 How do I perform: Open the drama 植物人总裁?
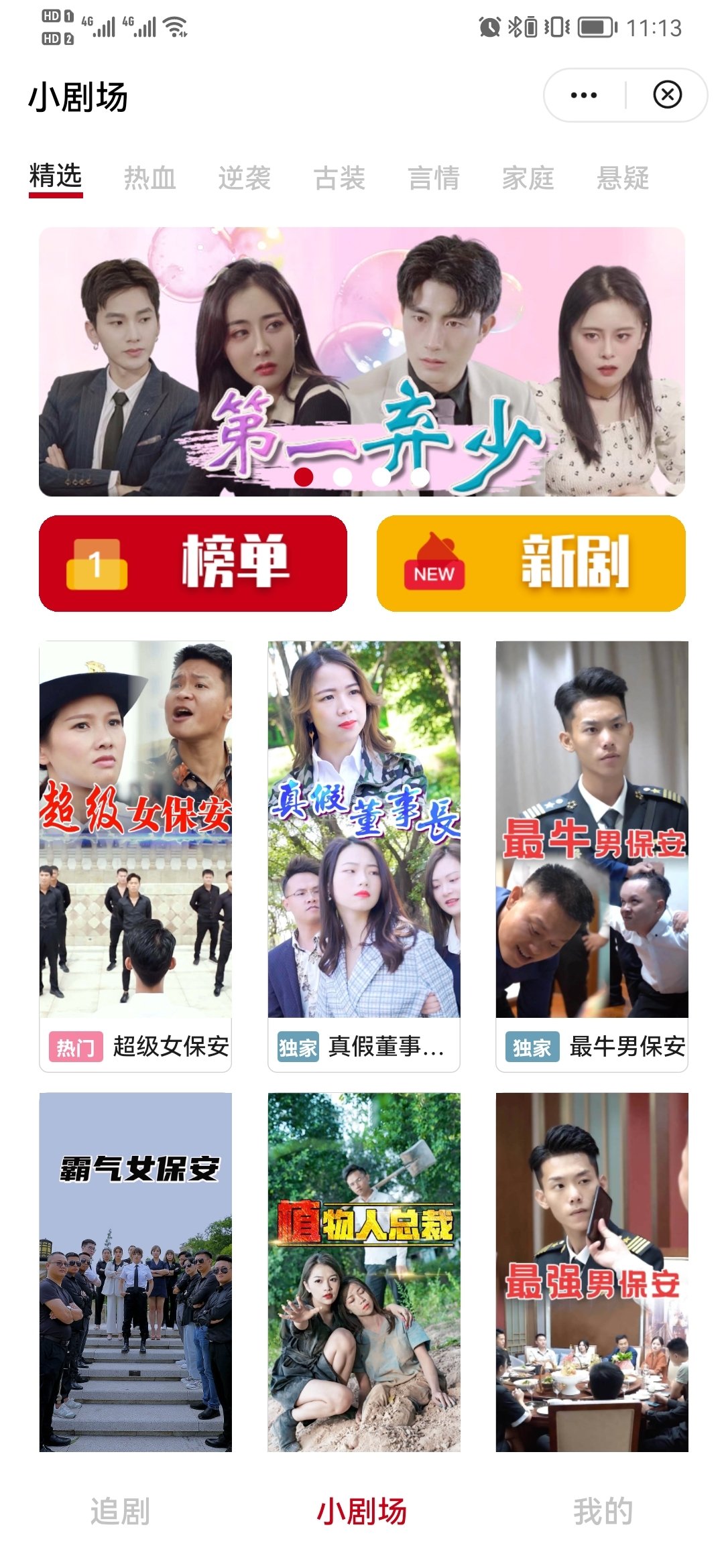click(x=364, y=1272)
